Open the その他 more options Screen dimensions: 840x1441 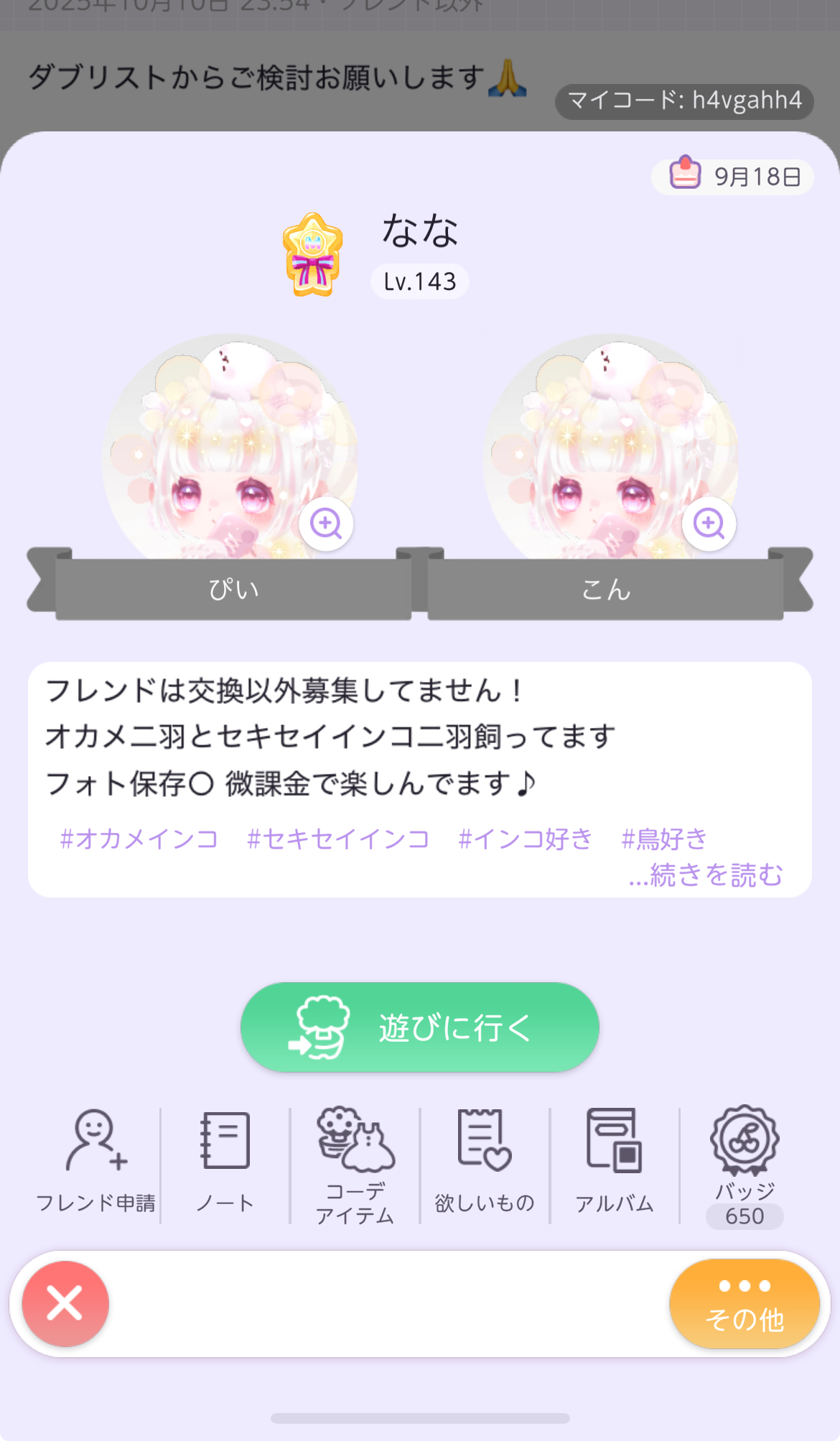(x=745, y=1304)
